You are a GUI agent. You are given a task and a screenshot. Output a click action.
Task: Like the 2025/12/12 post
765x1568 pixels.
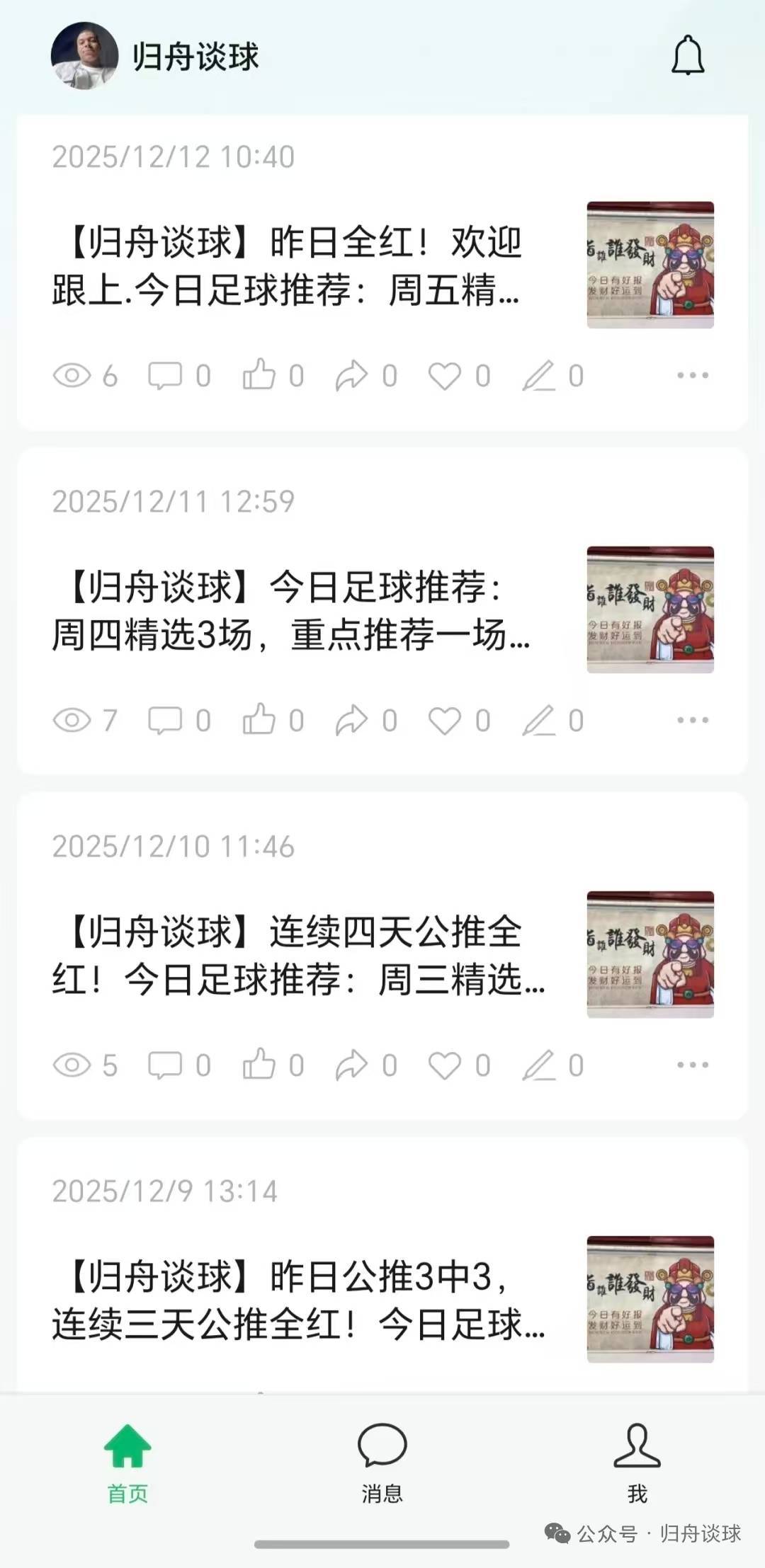pos(259,375)
